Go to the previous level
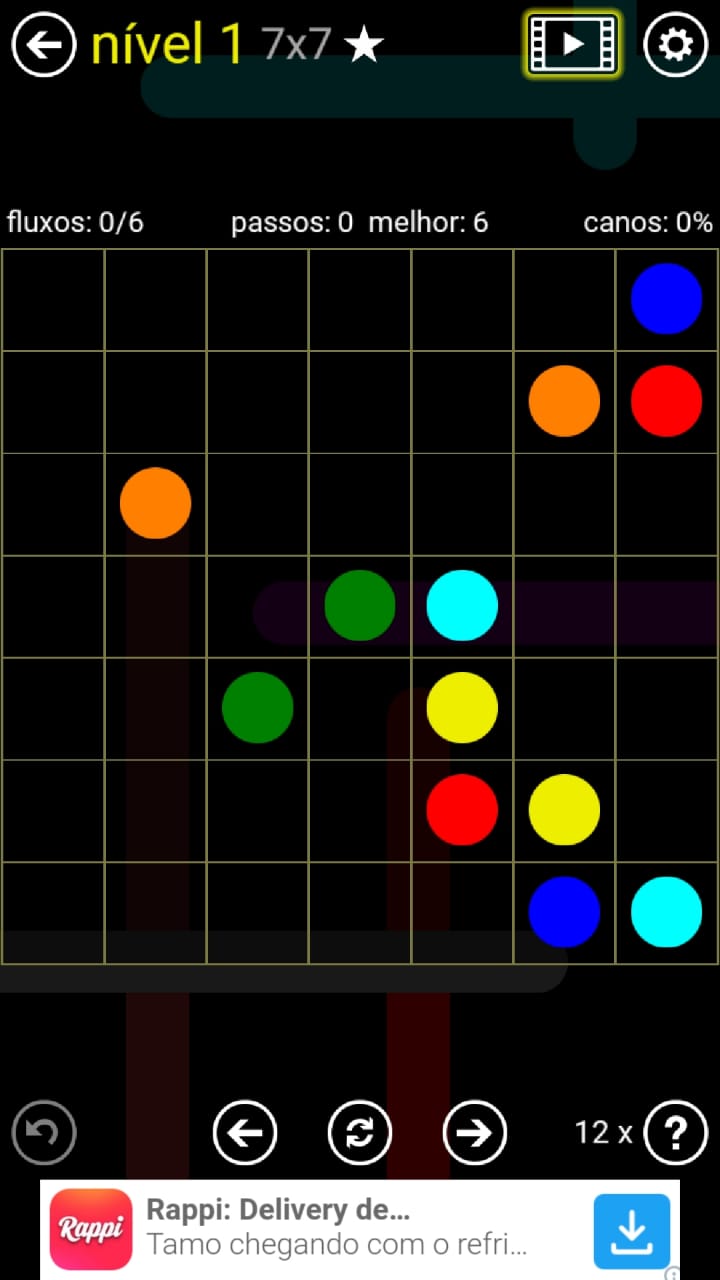720x1280 pixels. tap(245, 1133)
